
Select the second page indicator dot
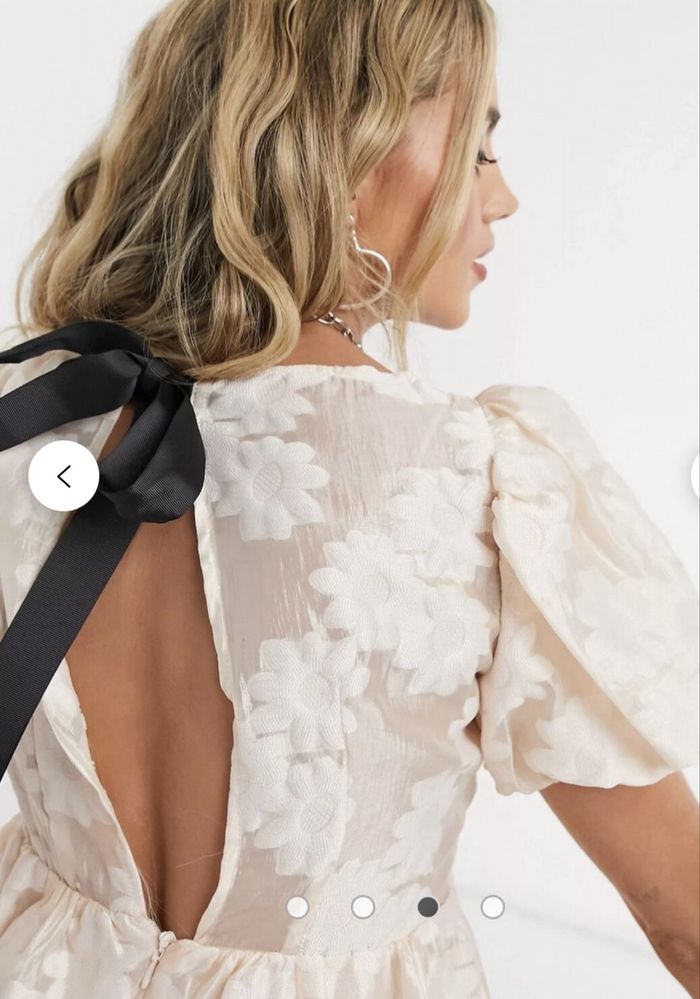[x=363, y=907]
